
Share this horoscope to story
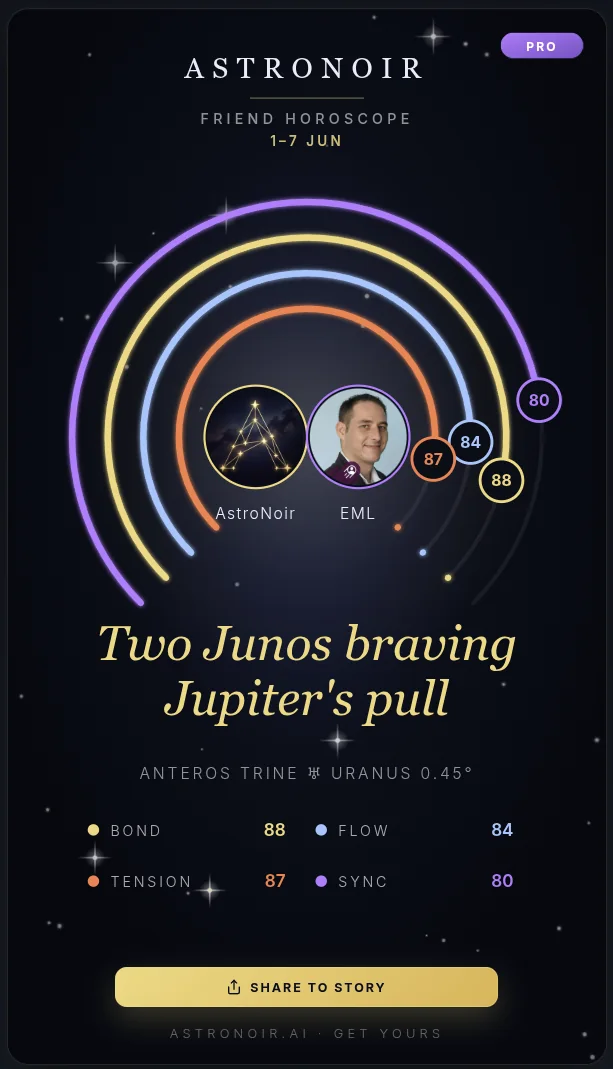[306, 987]
